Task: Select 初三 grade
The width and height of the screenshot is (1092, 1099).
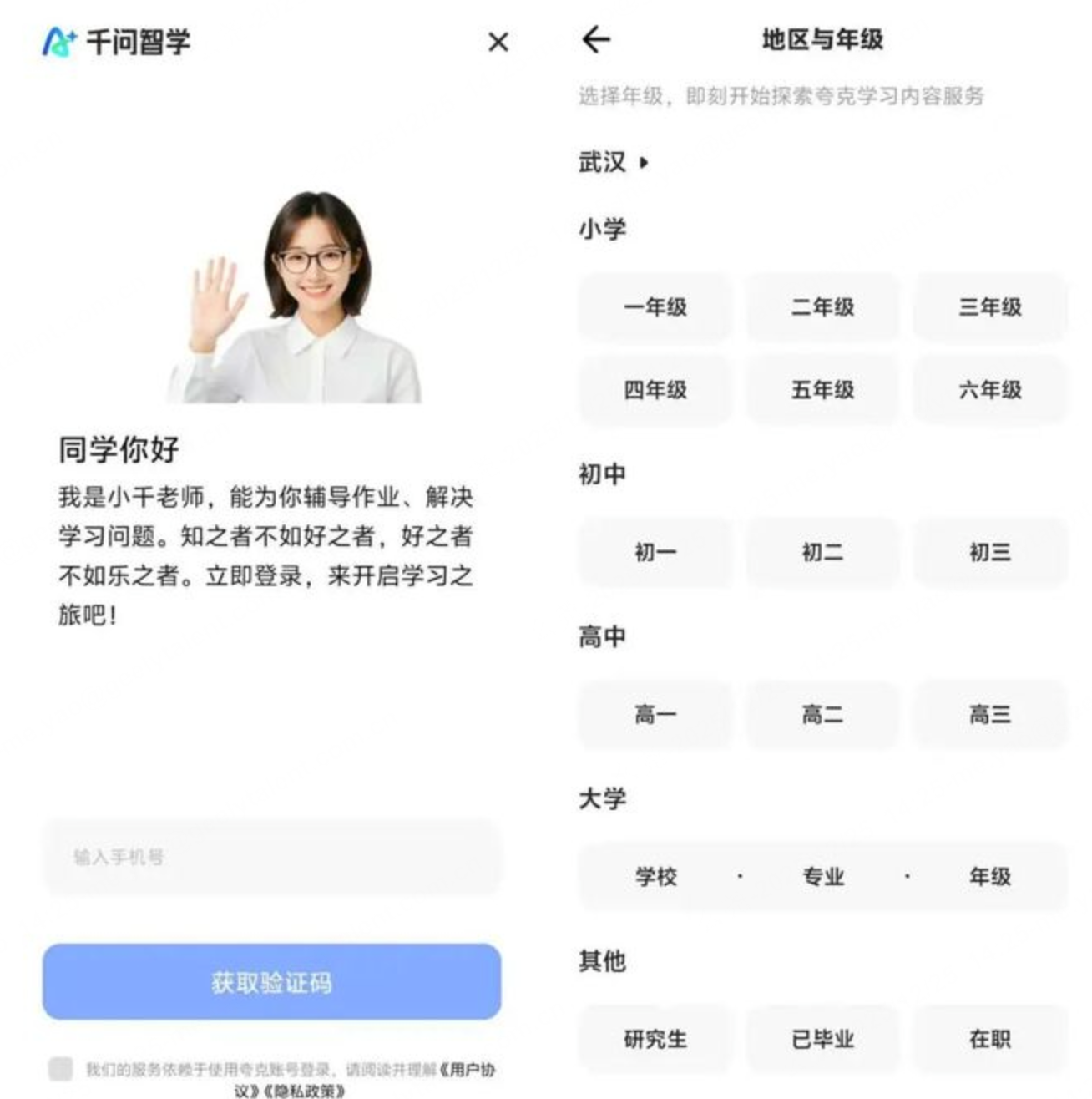Action: coord(989,552)
